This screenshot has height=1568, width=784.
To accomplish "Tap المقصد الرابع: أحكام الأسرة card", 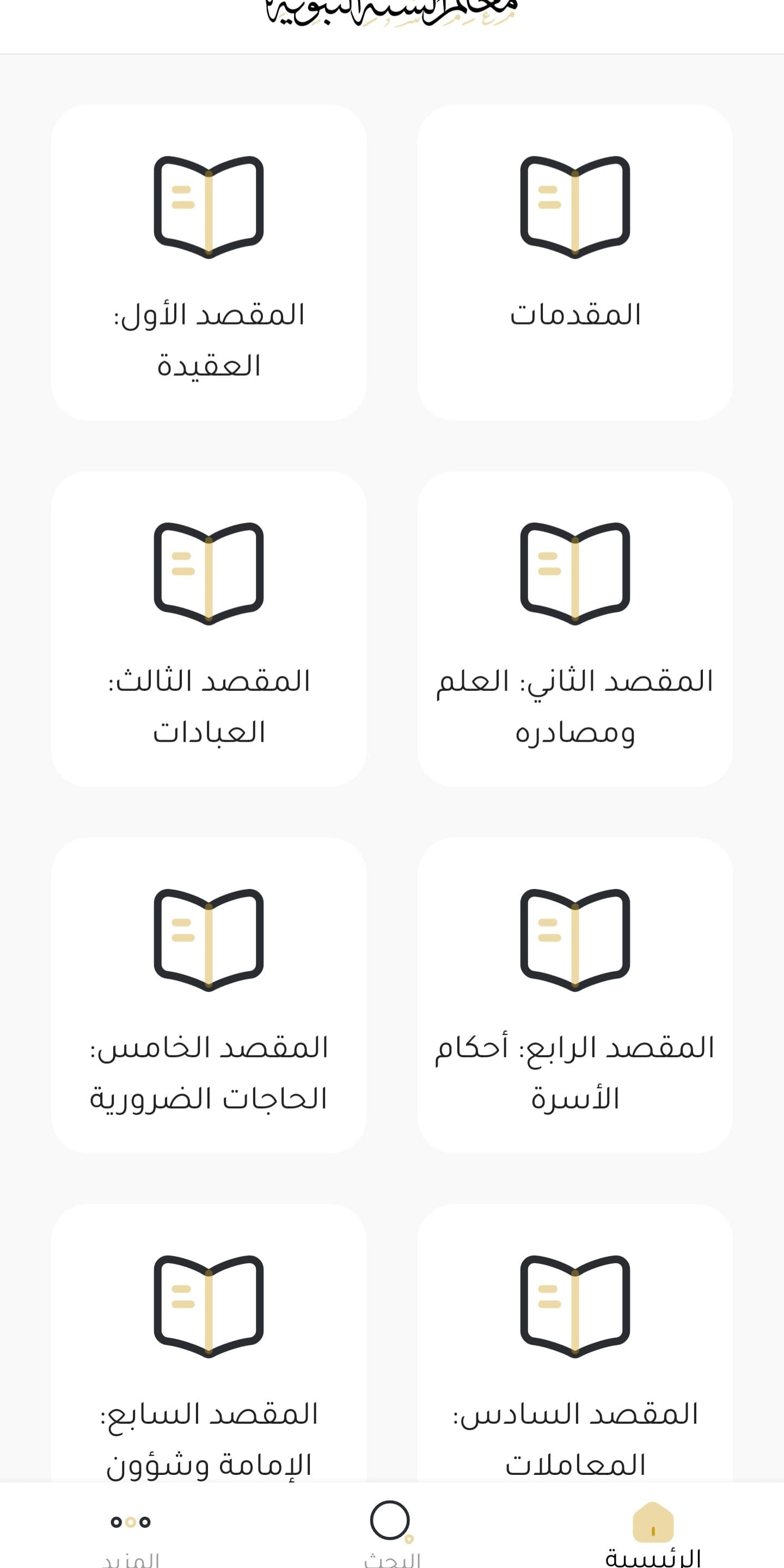I will tap(574, 995).
